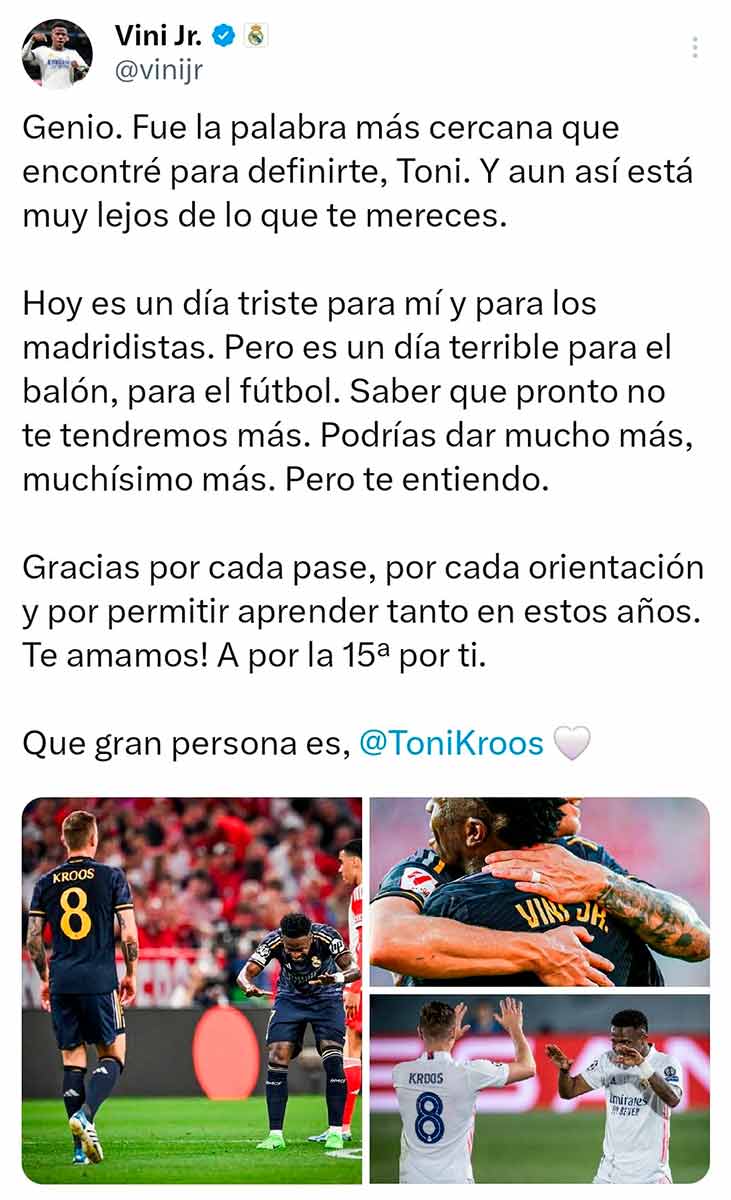Open the @ToniKroos mention link
This screenshot has height=1200, width=731.
tap(451, 743)
